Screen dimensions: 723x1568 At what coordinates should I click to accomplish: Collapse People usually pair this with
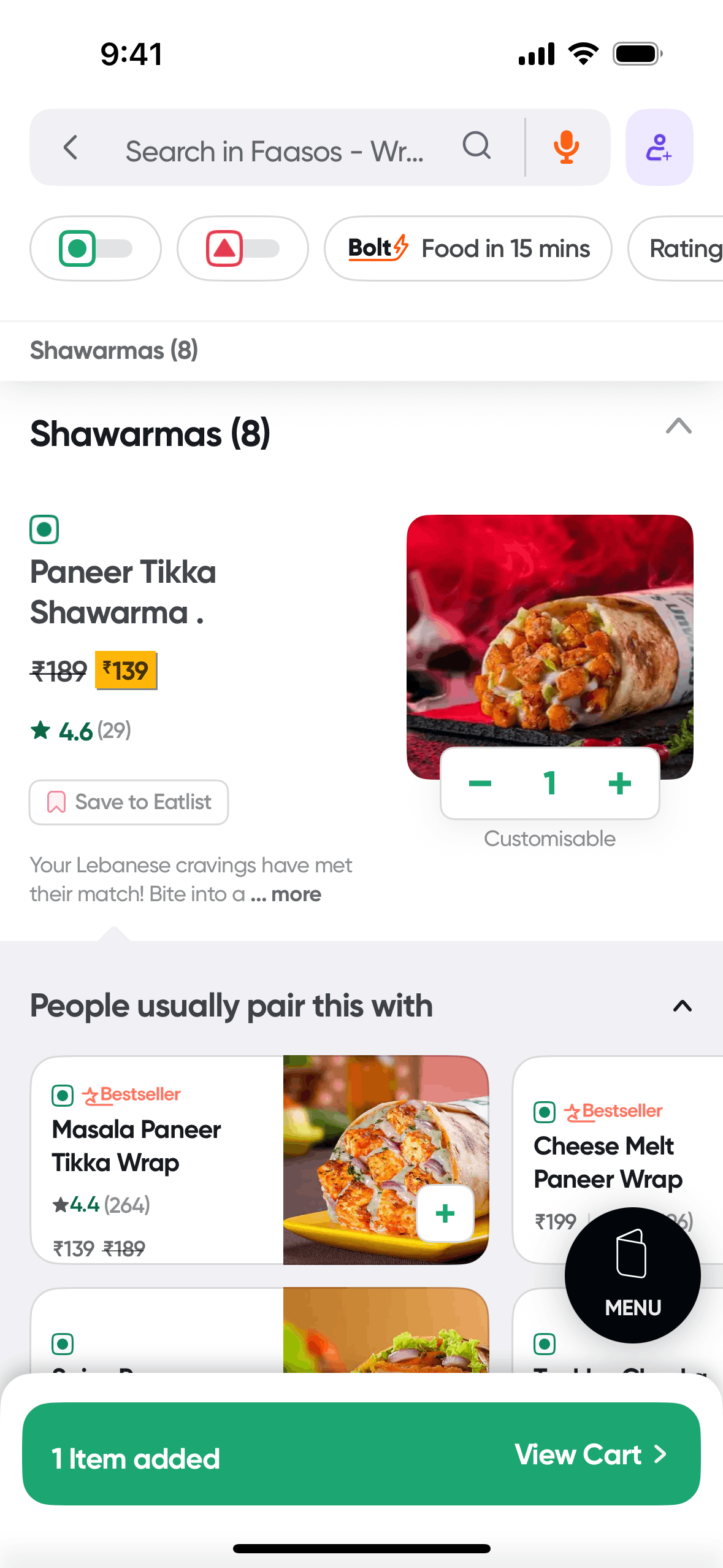(682, 1006)
